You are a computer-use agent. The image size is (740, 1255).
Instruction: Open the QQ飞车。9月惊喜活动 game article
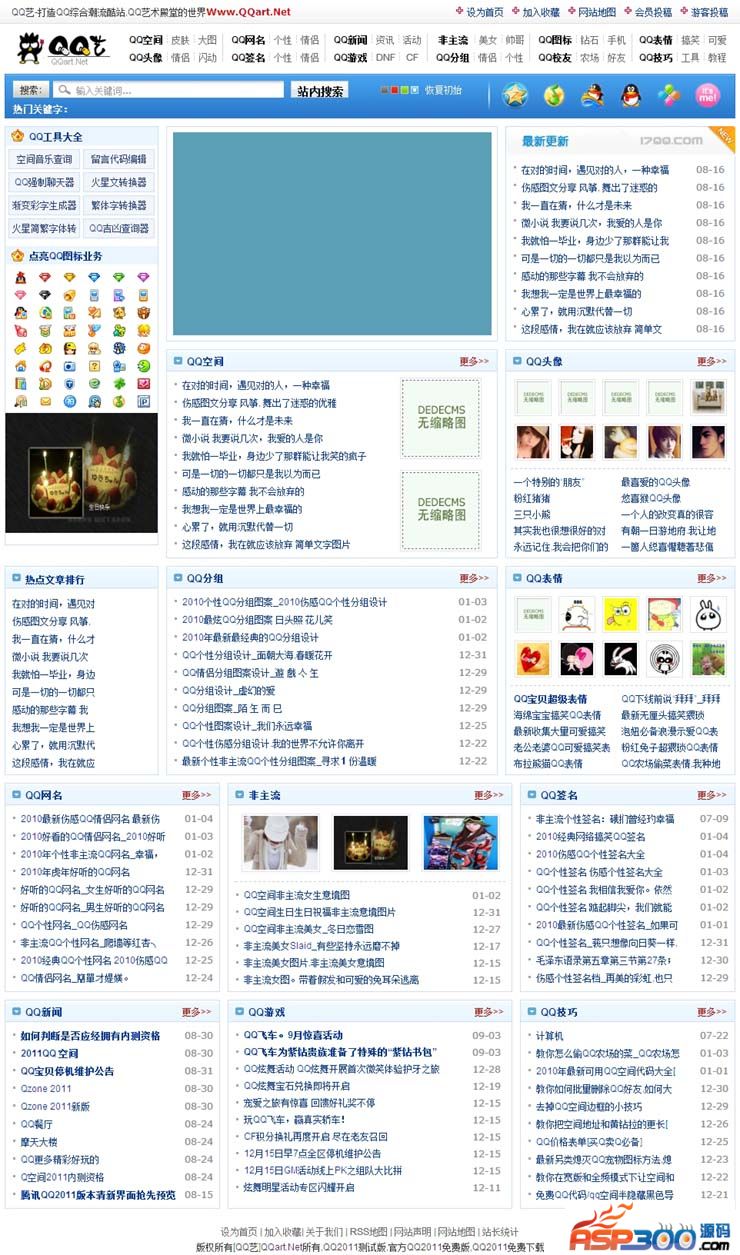click(293, 1035)
